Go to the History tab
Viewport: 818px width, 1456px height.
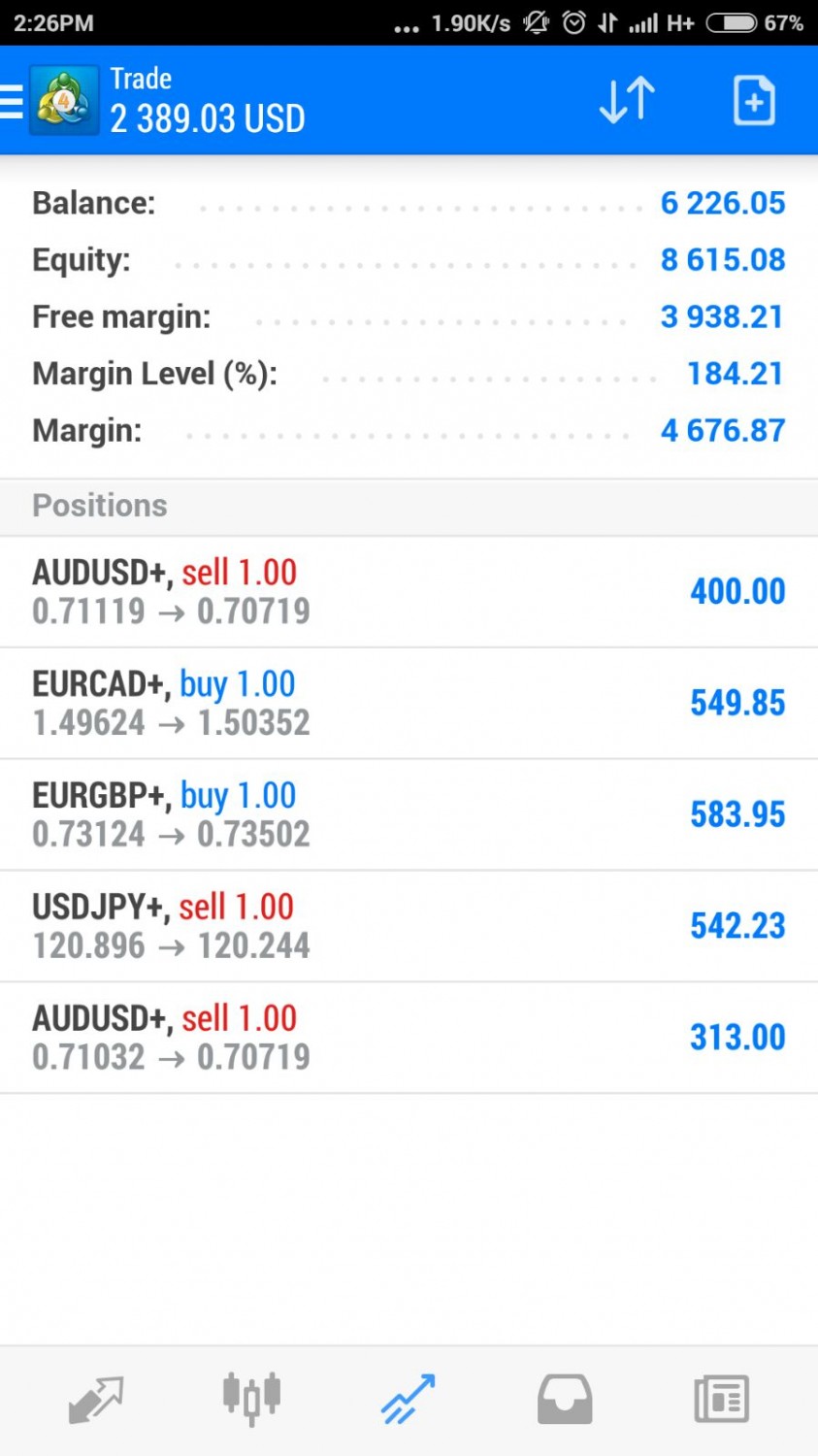pyautogui.click(x=565, y=1400)
